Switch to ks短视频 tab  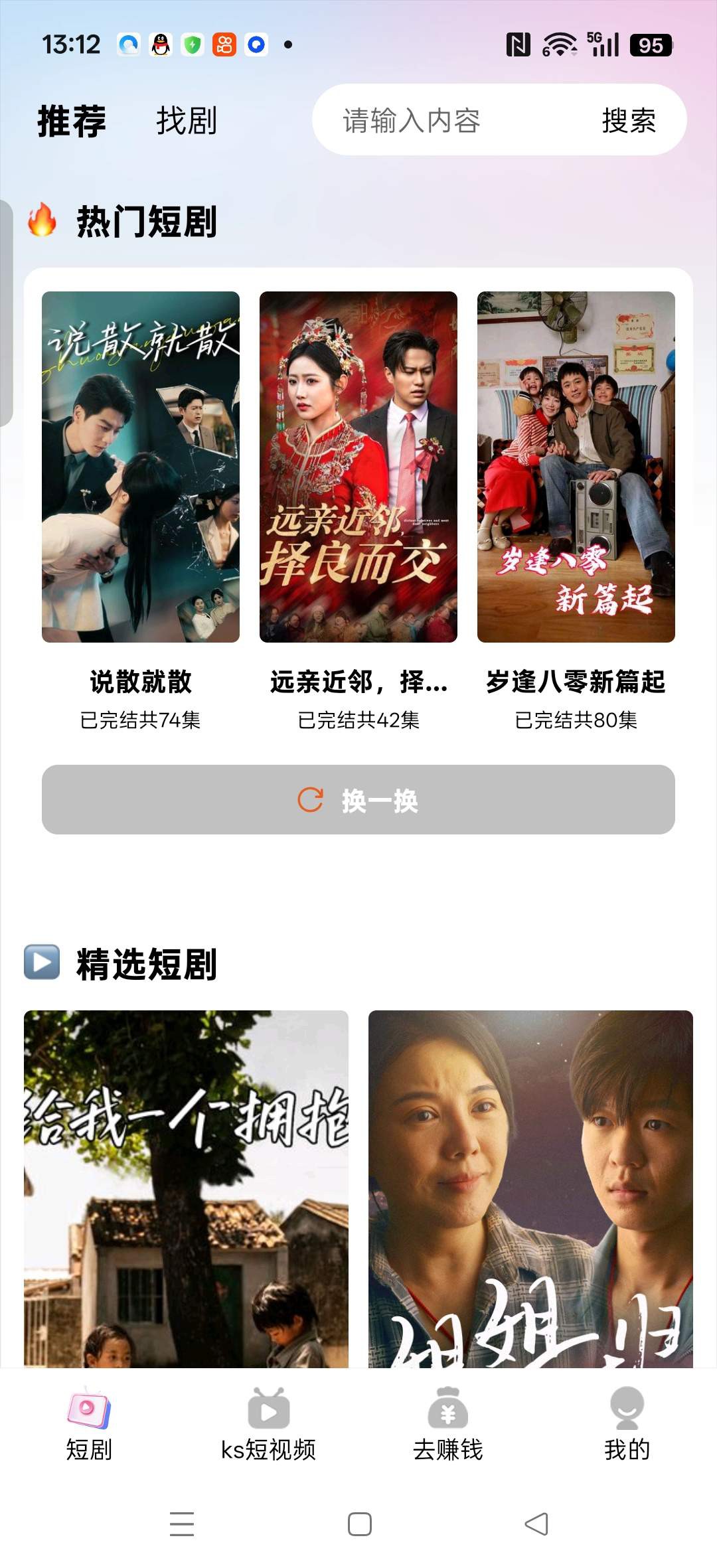pos(268,1424)
